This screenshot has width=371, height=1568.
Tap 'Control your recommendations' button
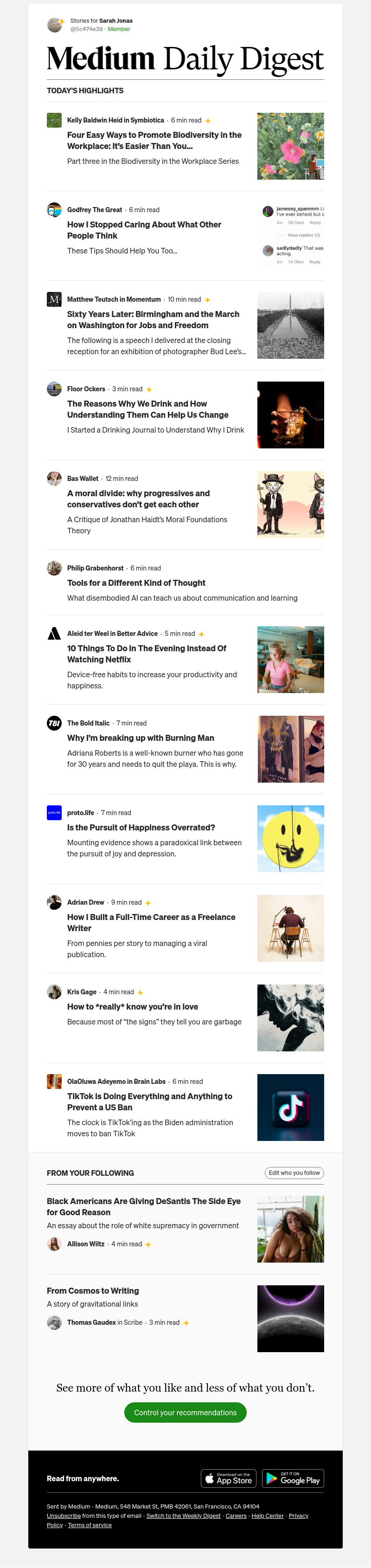185,1412
